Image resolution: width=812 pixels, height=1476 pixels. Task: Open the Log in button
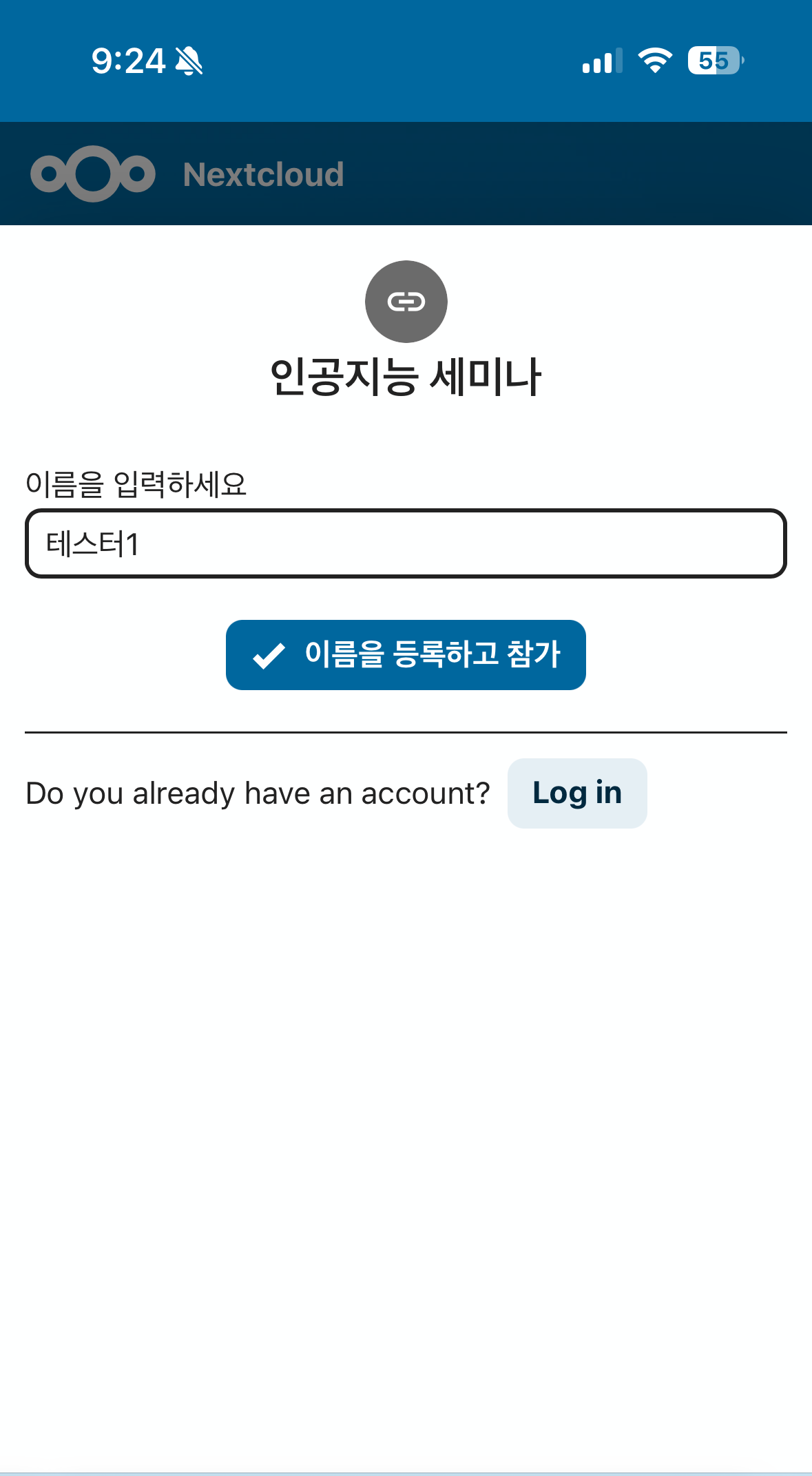coord(576,793)
